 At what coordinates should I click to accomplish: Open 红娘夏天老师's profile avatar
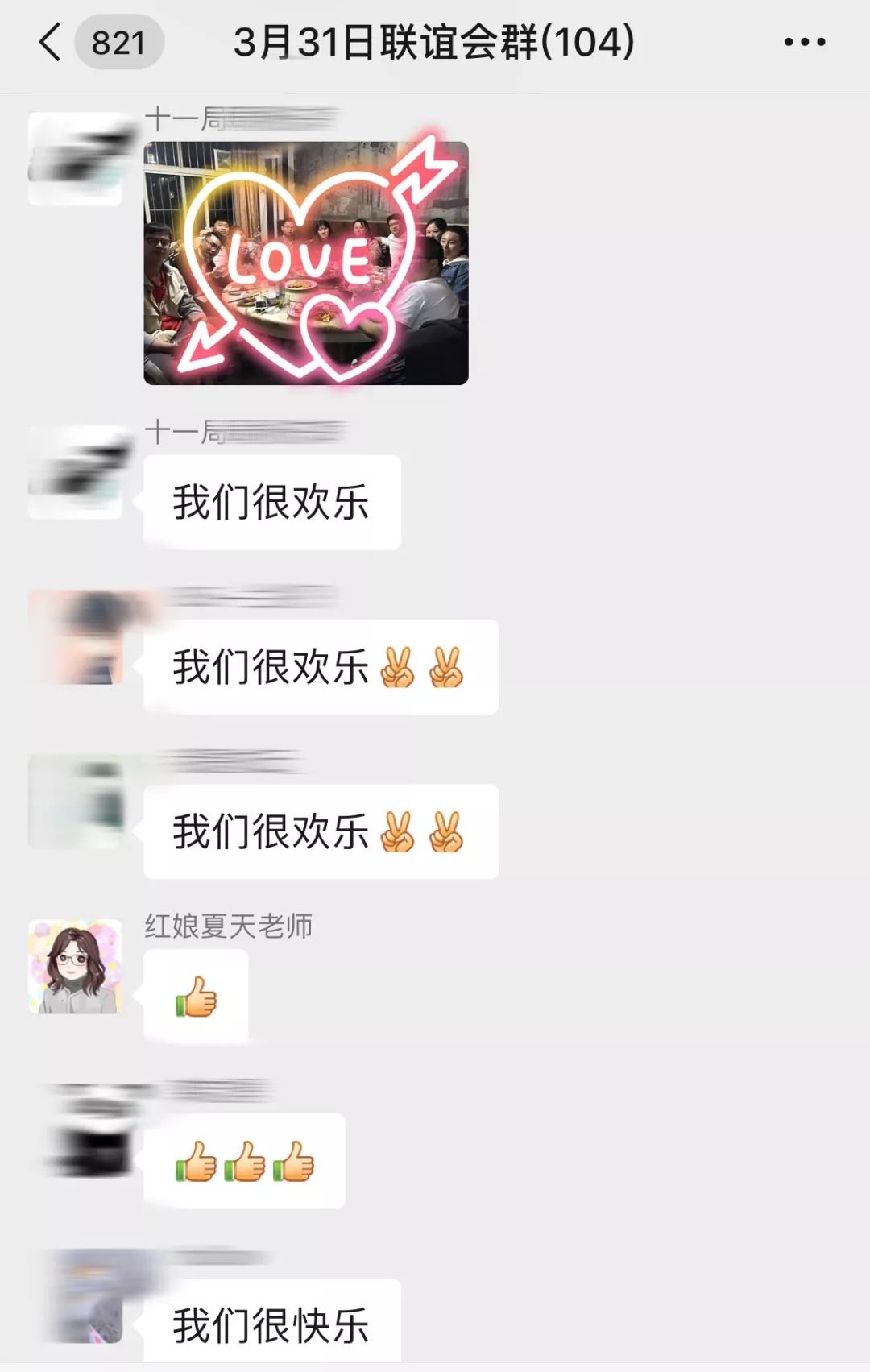(x=76, y=966)
